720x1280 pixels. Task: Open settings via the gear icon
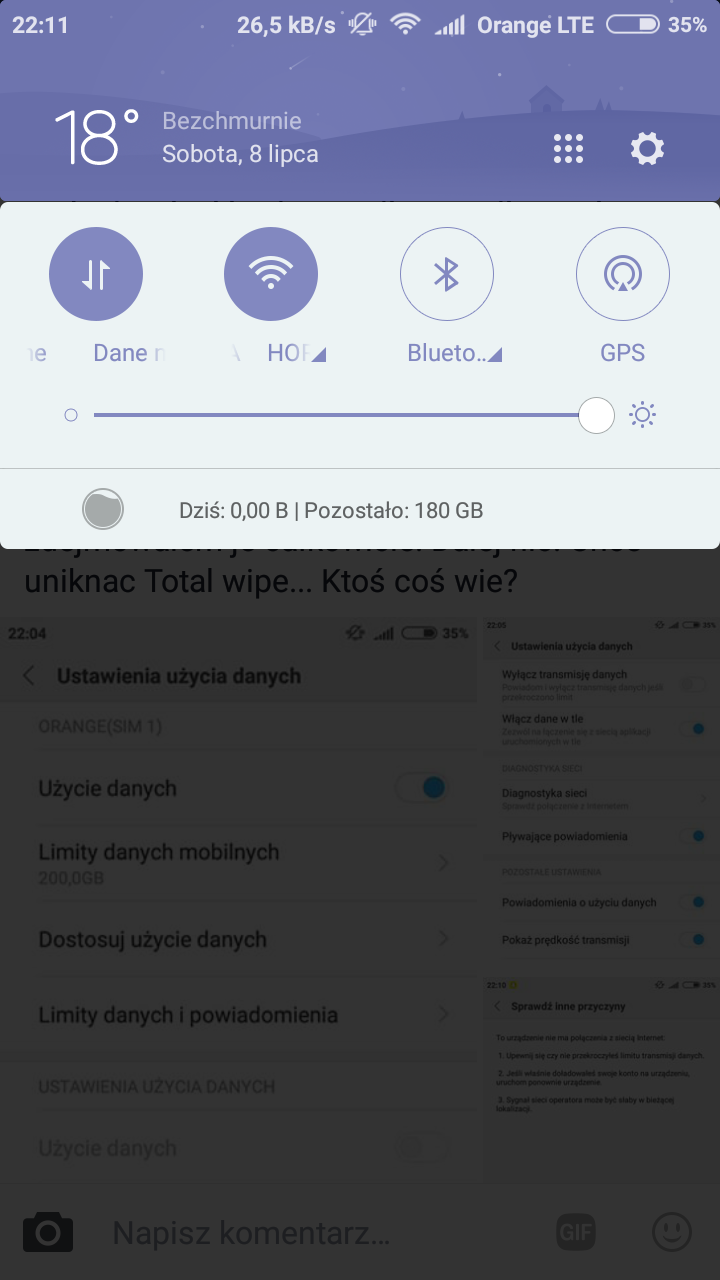[647, 149]
